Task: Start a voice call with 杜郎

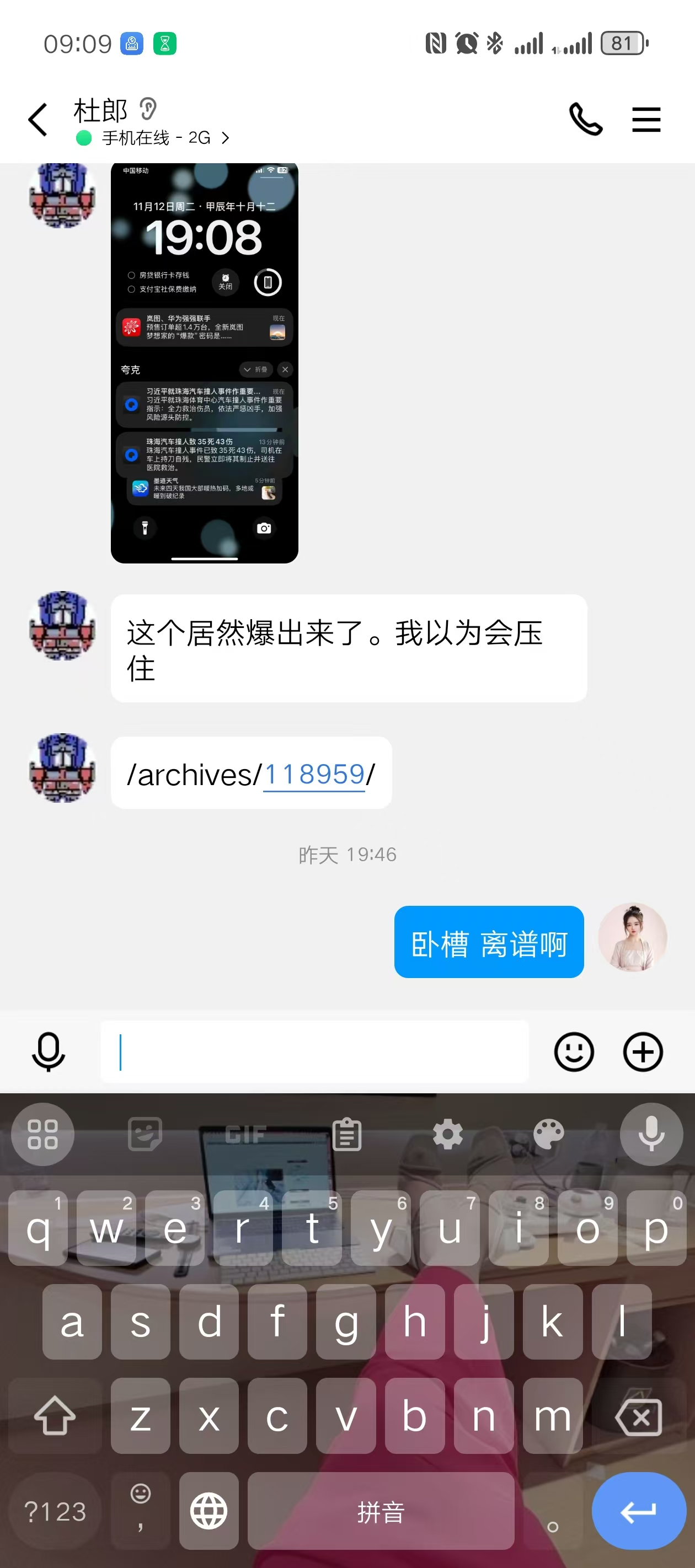Action: click(x=585, y=119)
